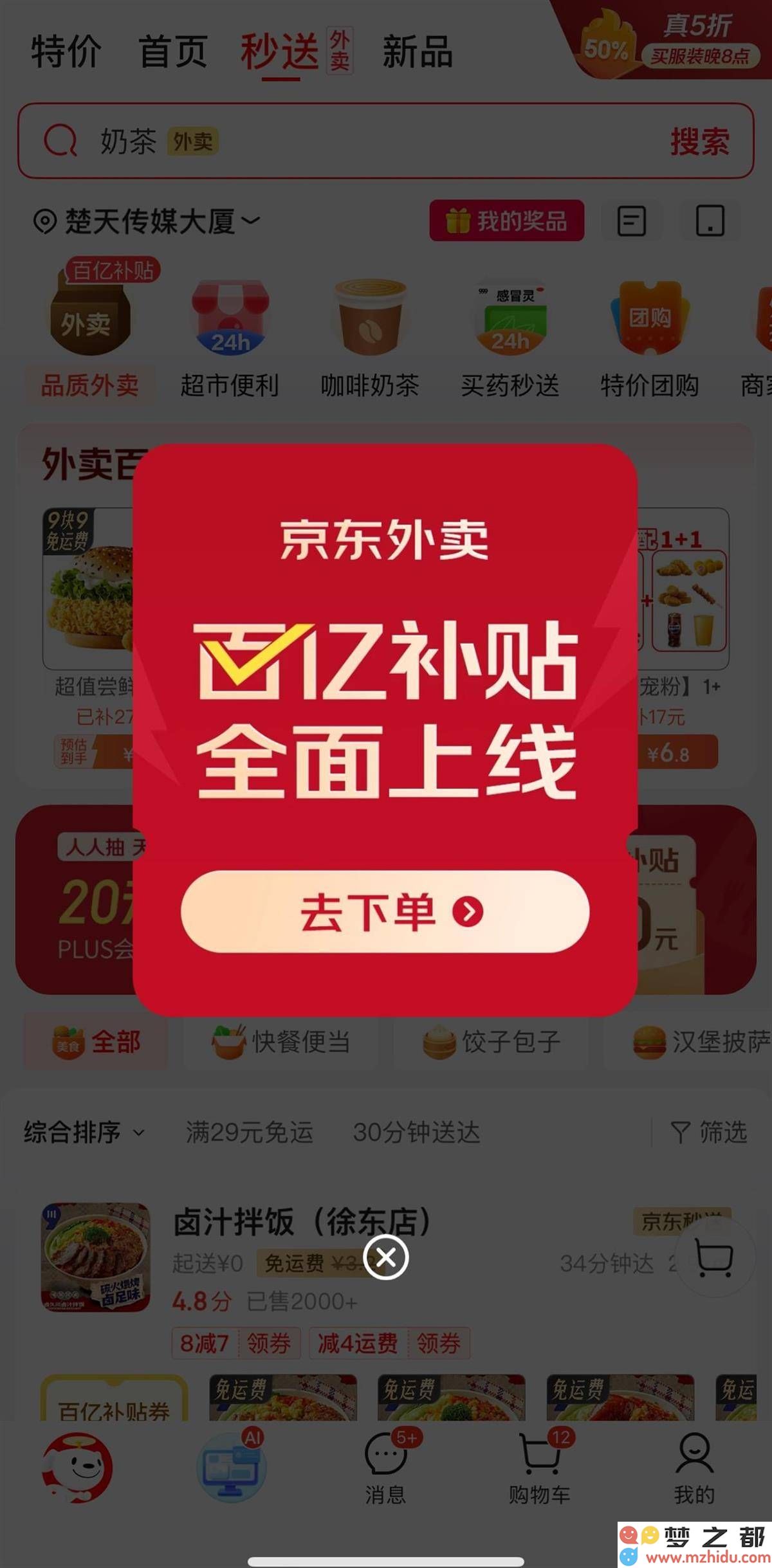
Task: Close the 百亿补贴 popup
Action: (x=386, y=1257)
